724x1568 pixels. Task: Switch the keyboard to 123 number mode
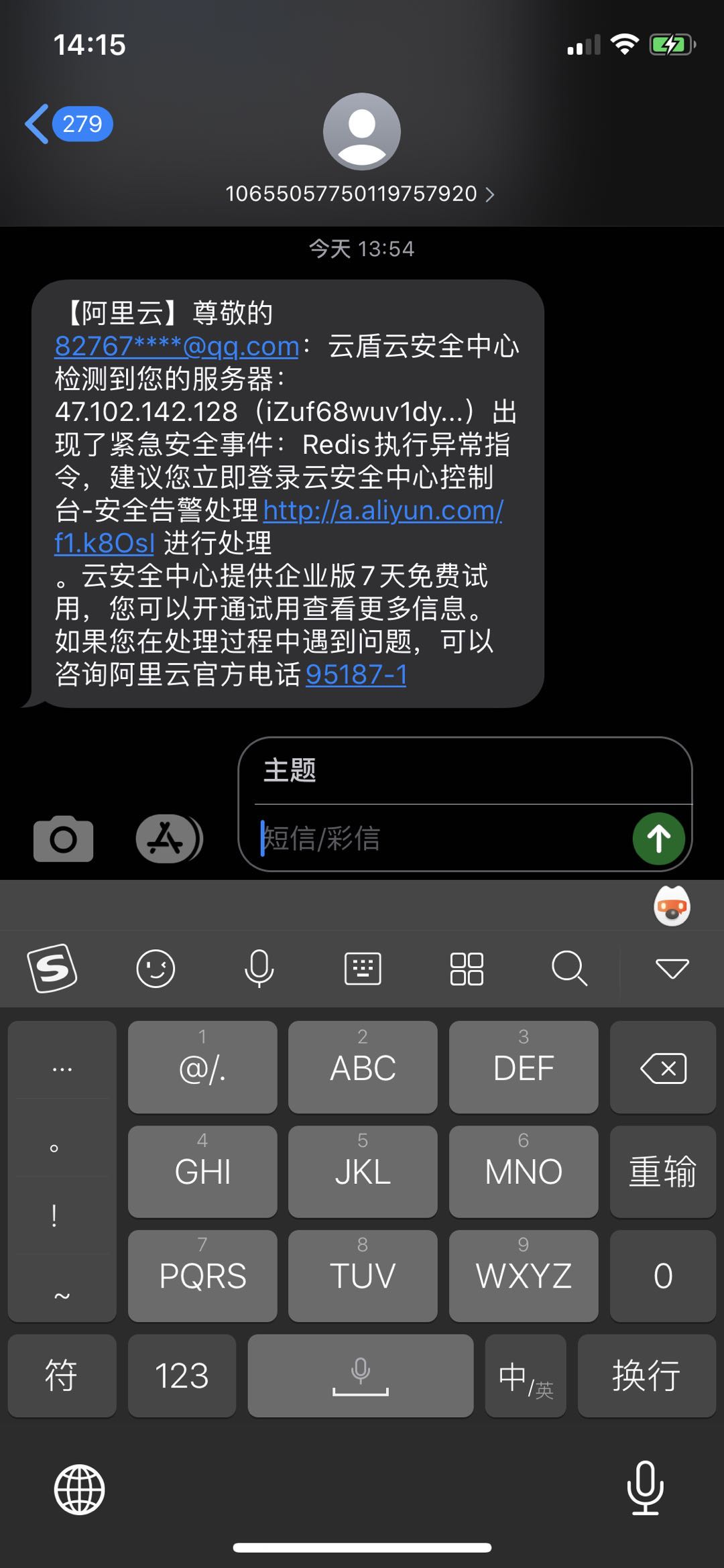182,1376
